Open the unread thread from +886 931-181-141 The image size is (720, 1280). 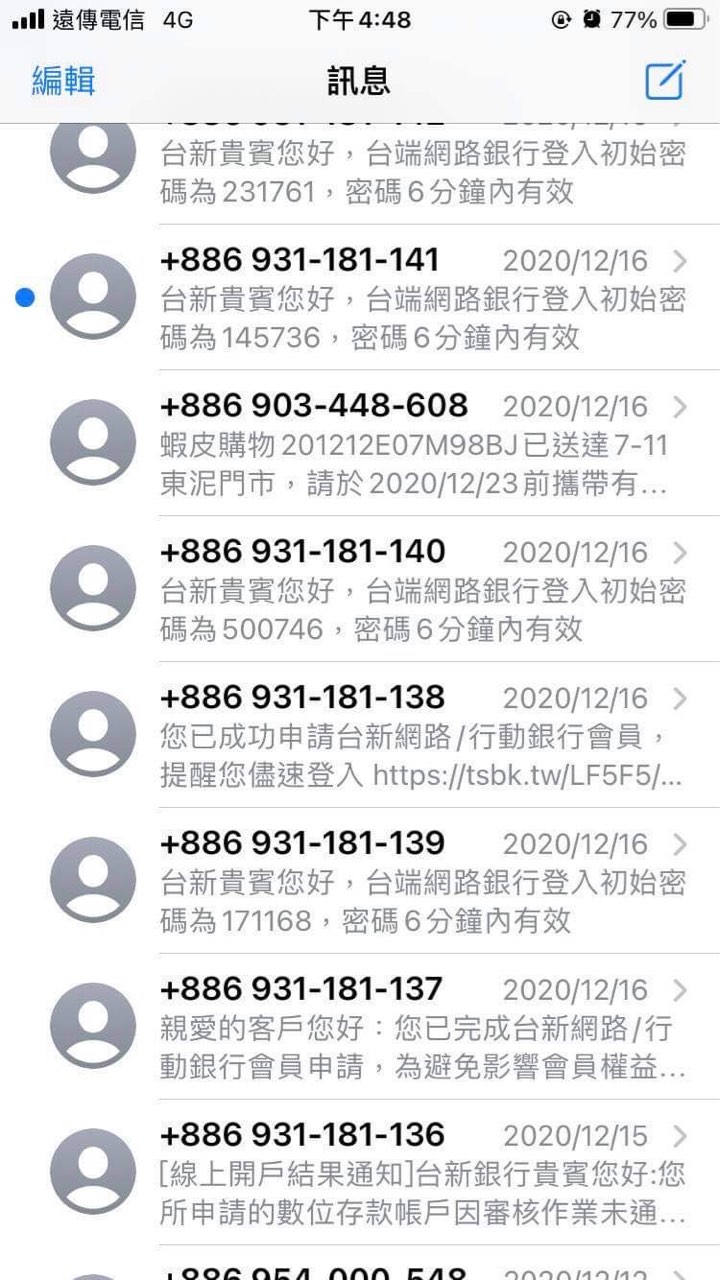(x=420, y=298)
